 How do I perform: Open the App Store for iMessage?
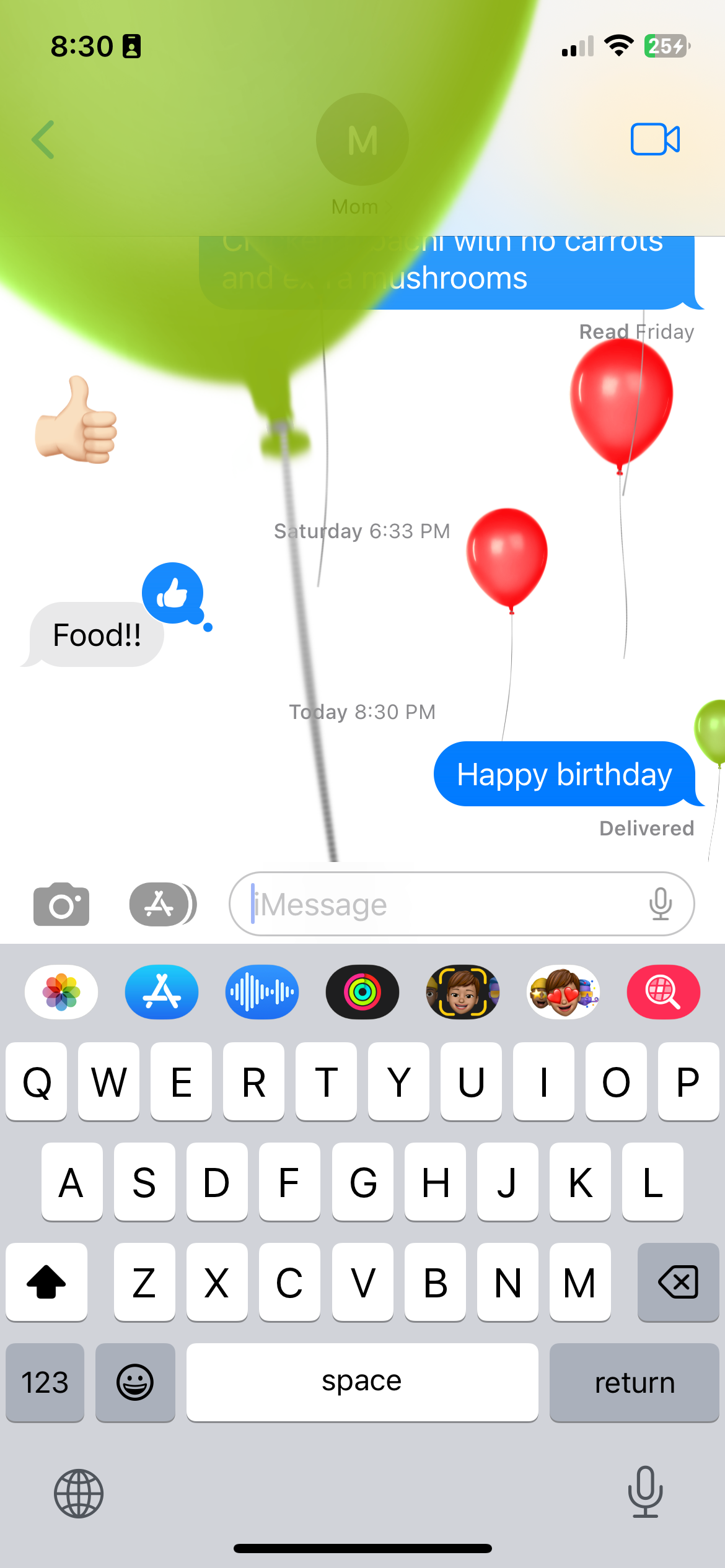[x=162, y=992]
